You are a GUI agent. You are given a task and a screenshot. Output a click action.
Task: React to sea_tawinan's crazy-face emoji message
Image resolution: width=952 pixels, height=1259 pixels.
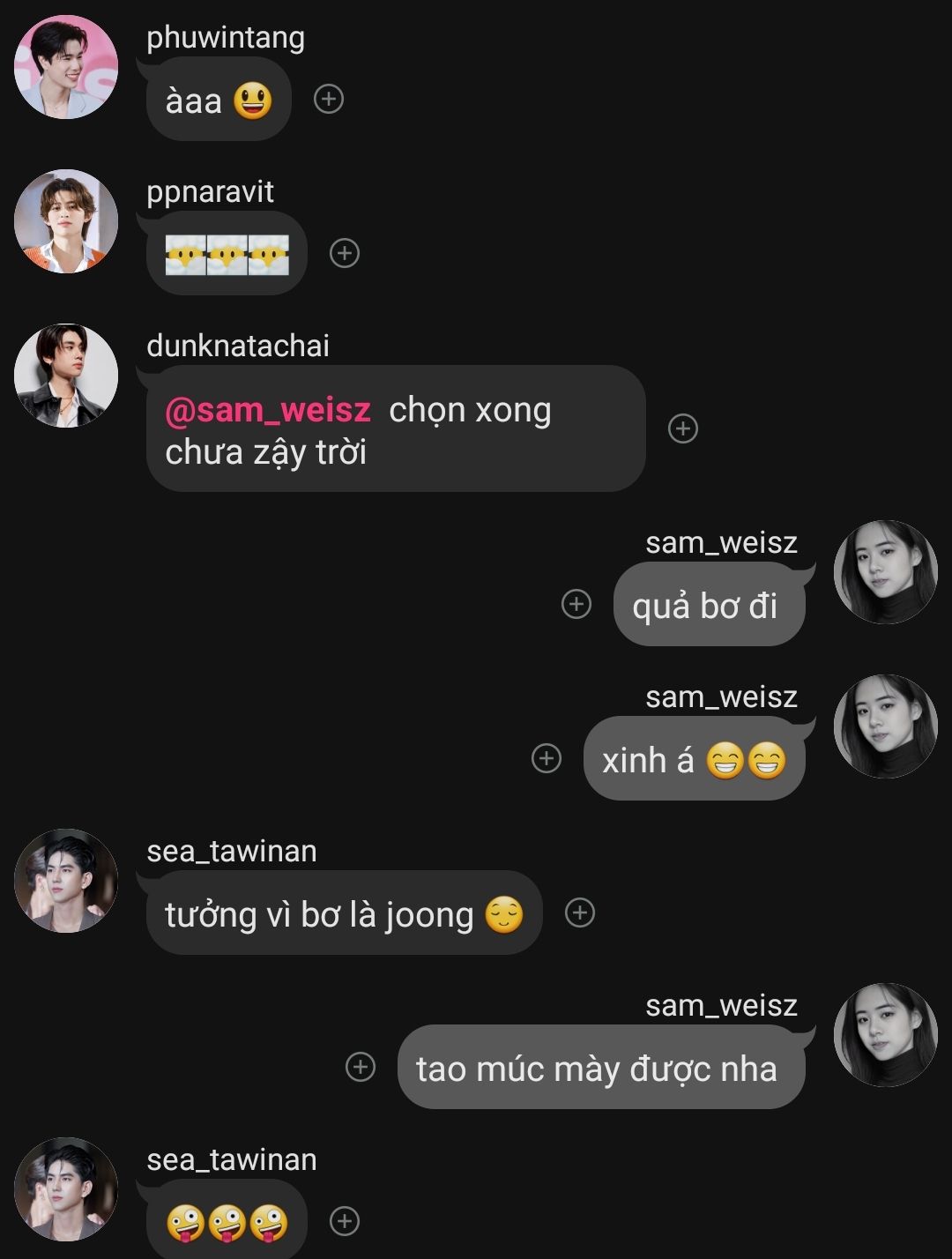click(344, 1221)
